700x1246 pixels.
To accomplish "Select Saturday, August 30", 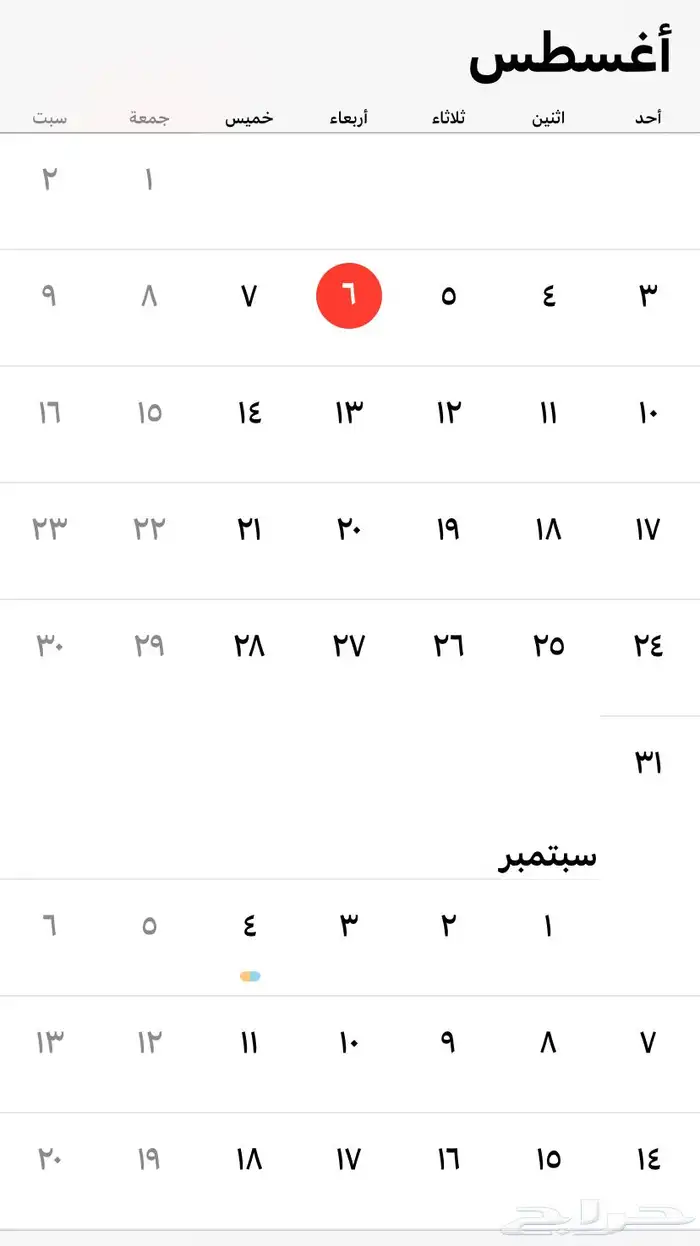I will point(50,645).
